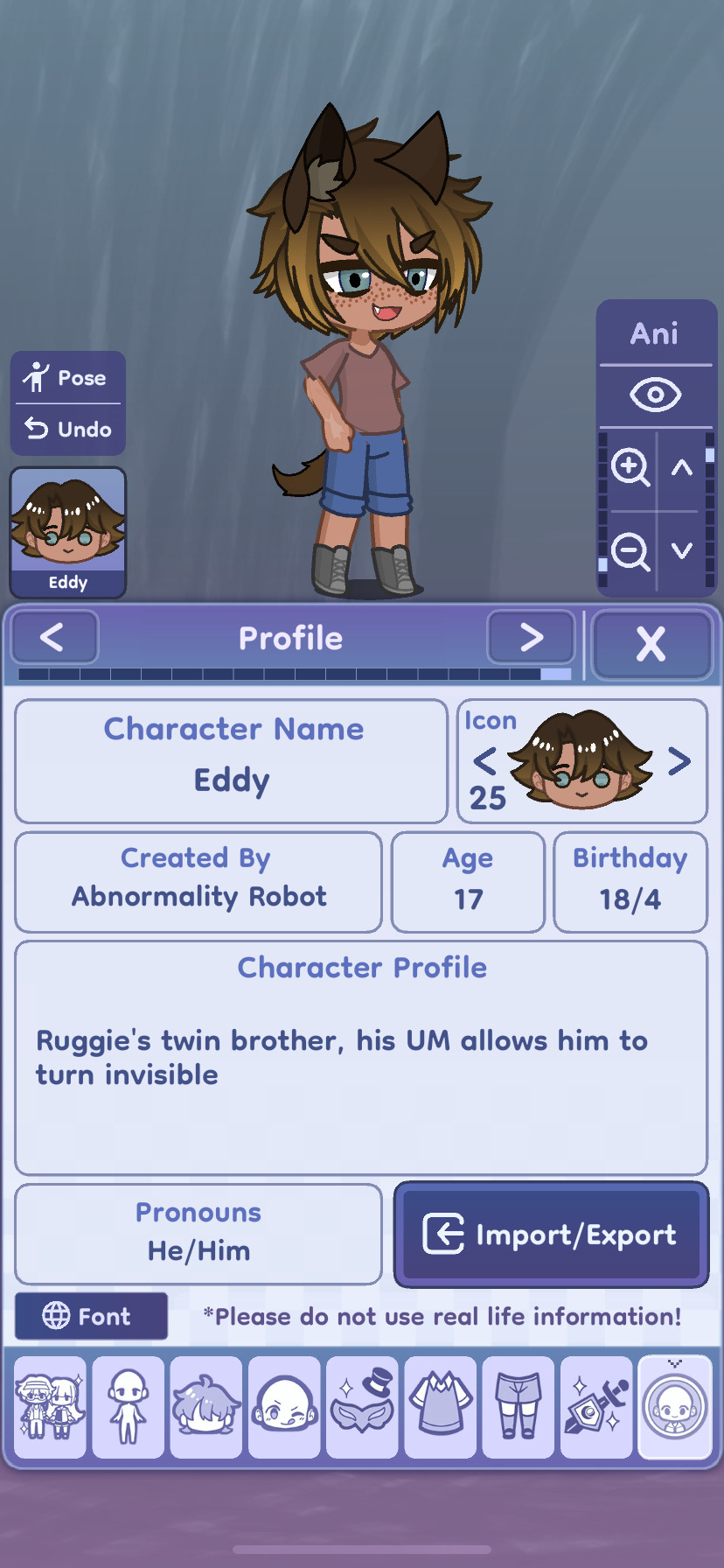Open the Ani animation options
This screenshot has height=1568, width=724.
pos(655,333)
